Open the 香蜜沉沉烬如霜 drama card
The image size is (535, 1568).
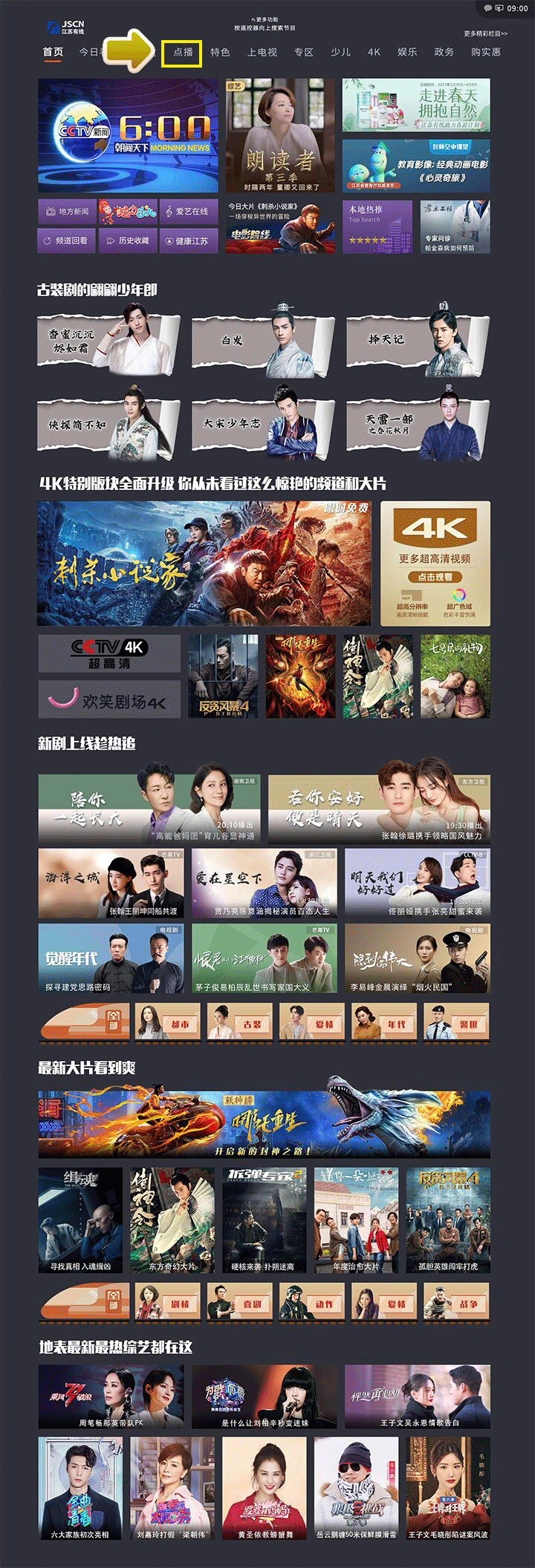click(108, 341)
